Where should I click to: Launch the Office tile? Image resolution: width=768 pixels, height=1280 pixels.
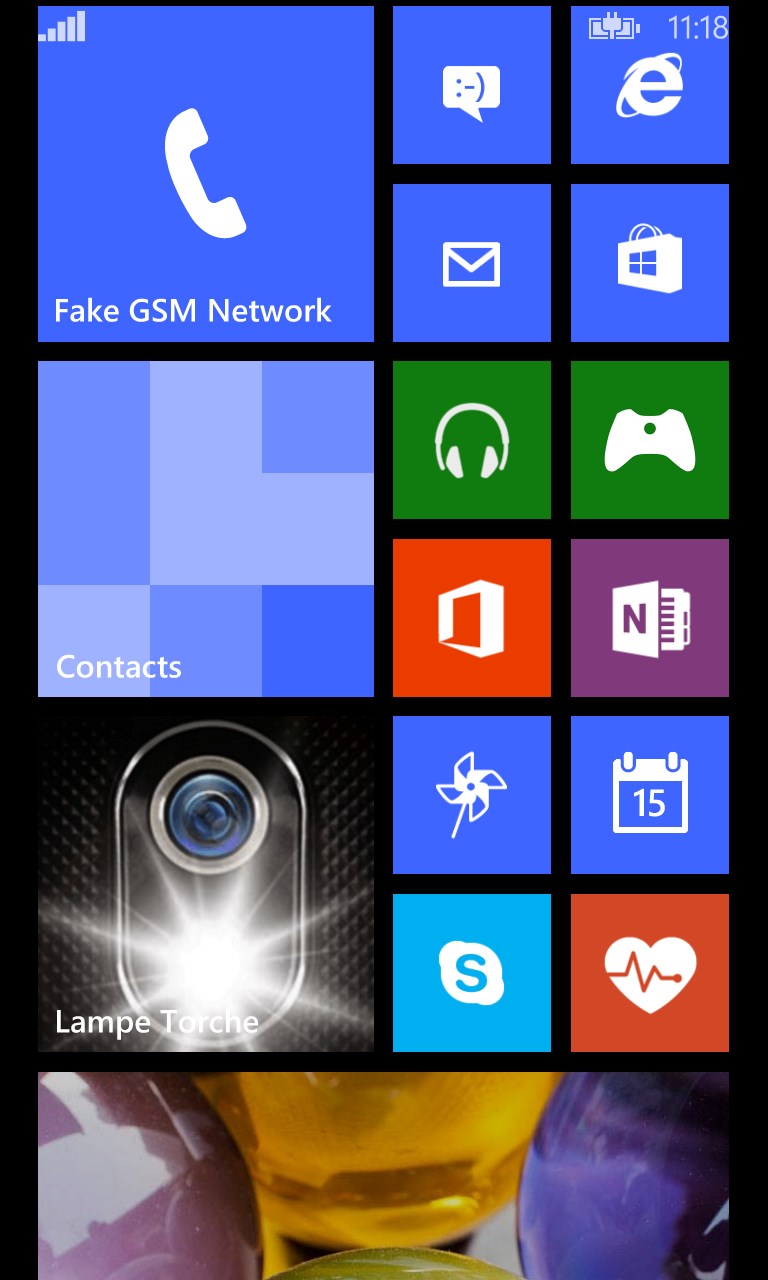pos(471,617)
